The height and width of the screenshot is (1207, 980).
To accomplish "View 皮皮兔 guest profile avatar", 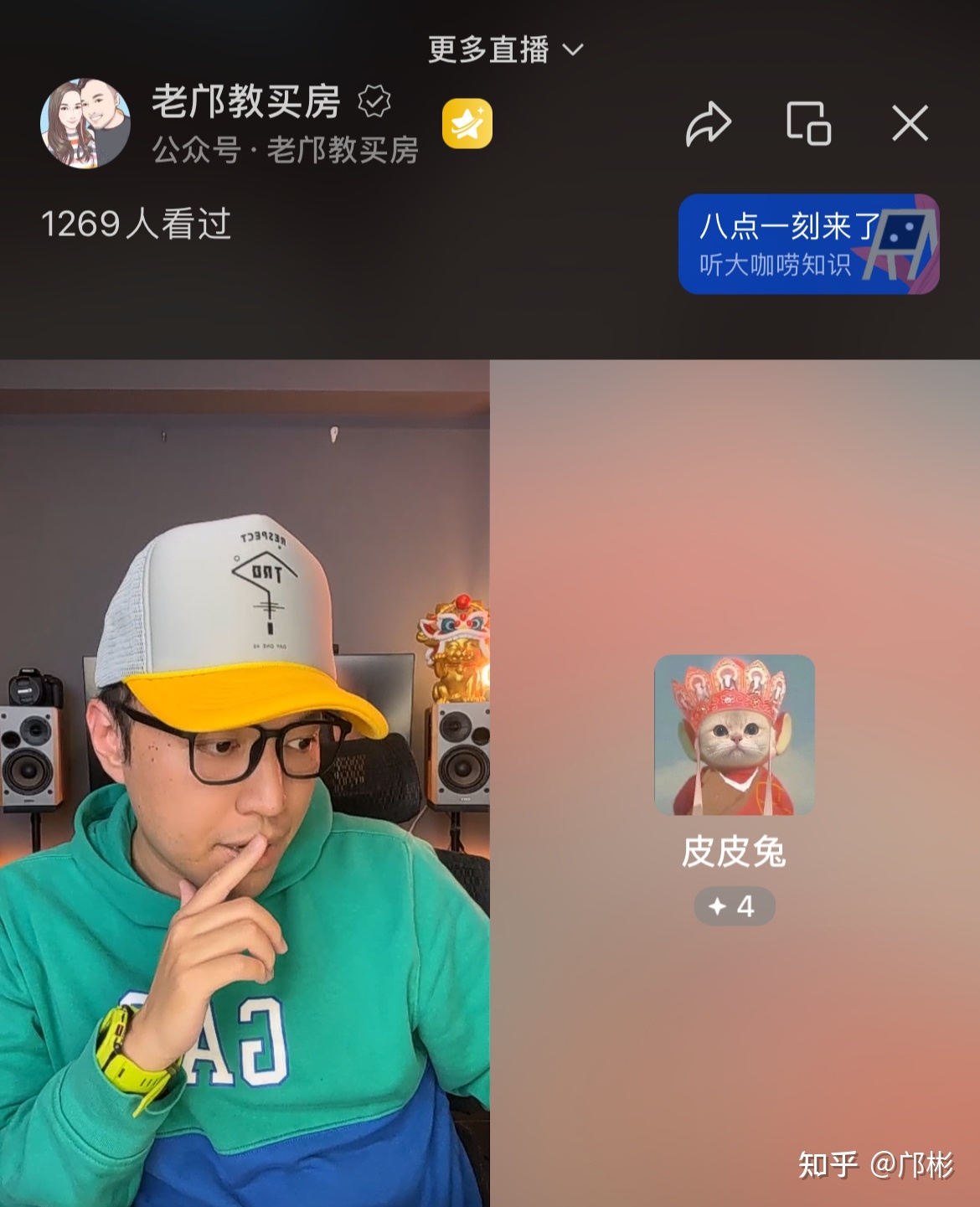I will (734, 735).
